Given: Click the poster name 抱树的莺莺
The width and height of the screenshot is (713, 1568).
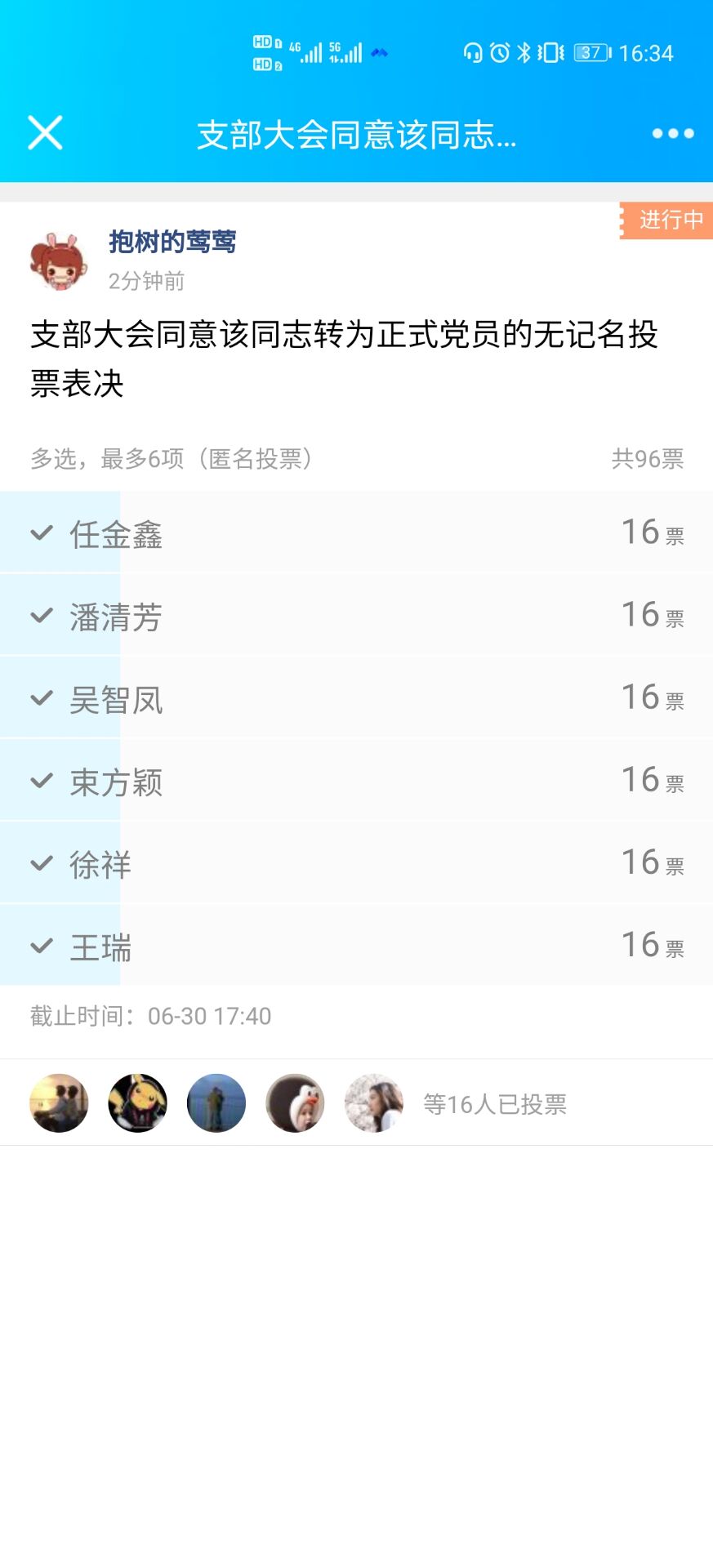Looking at the screenshot, I should pyautogui.click(x=172, y=243).
